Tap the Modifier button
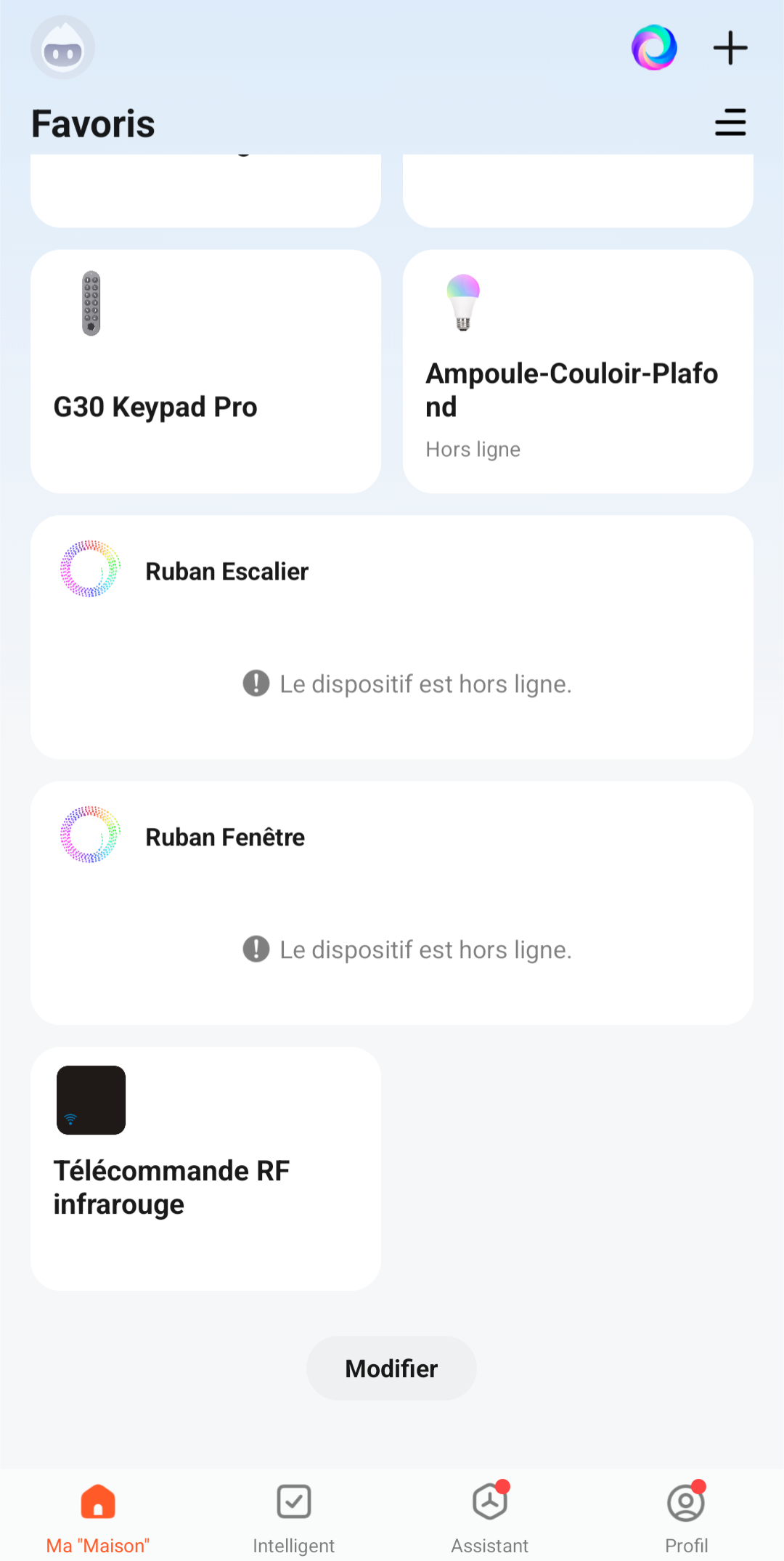The width and height of the screenshot is (784, 1561). pos(391,1369)
